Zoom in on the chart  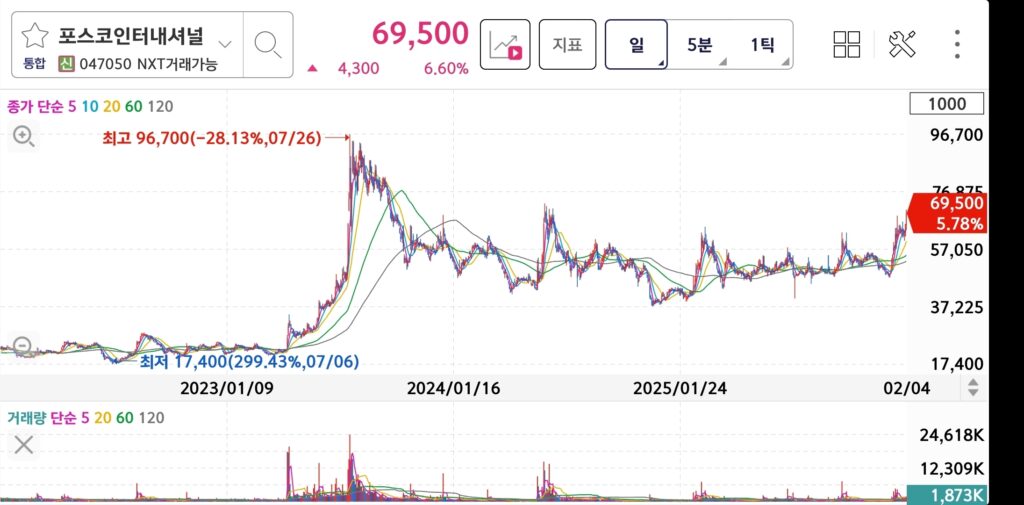23,138
